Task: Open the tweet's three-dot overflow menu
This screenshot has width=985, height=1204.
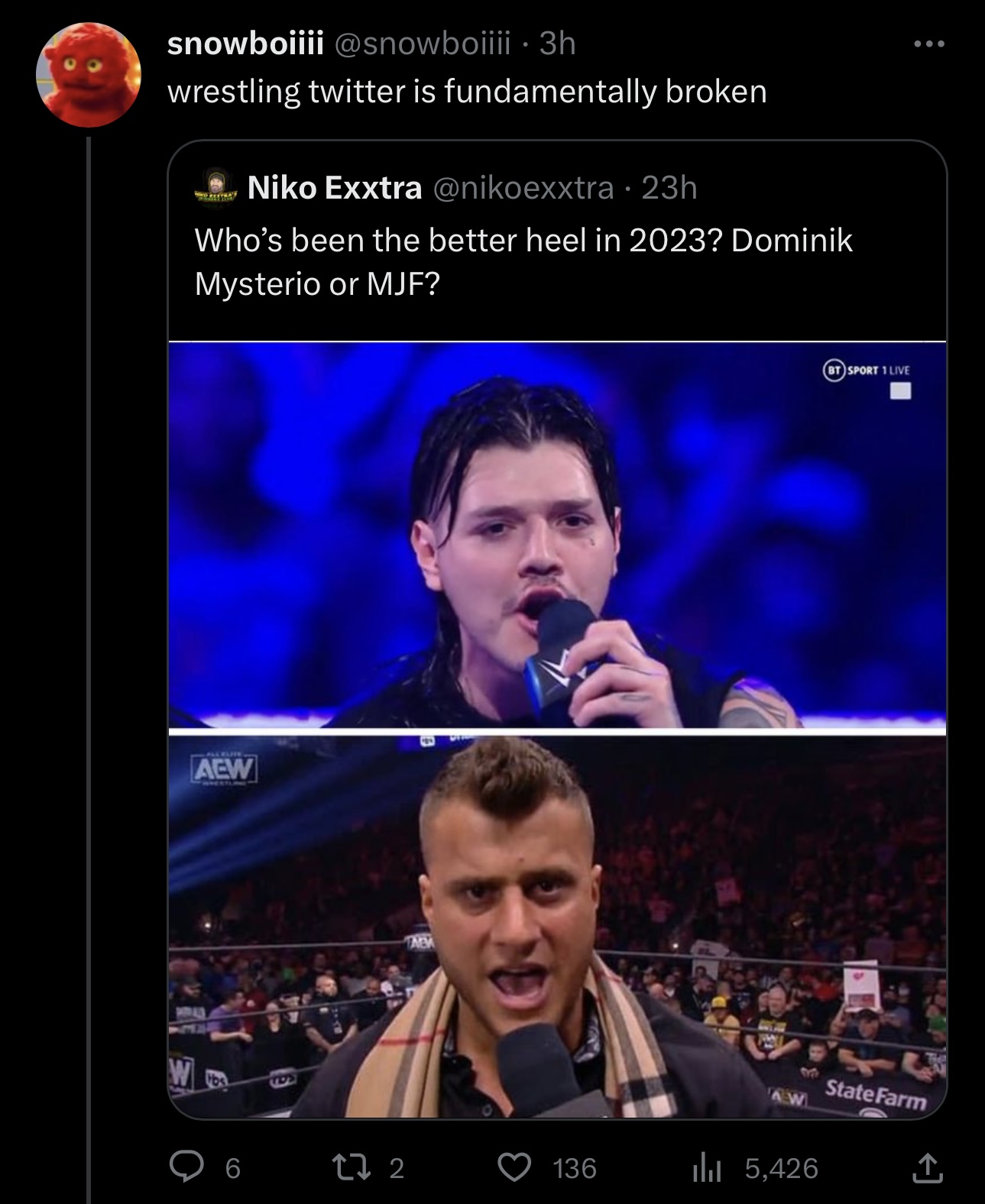Action: (x=929, y=44)
